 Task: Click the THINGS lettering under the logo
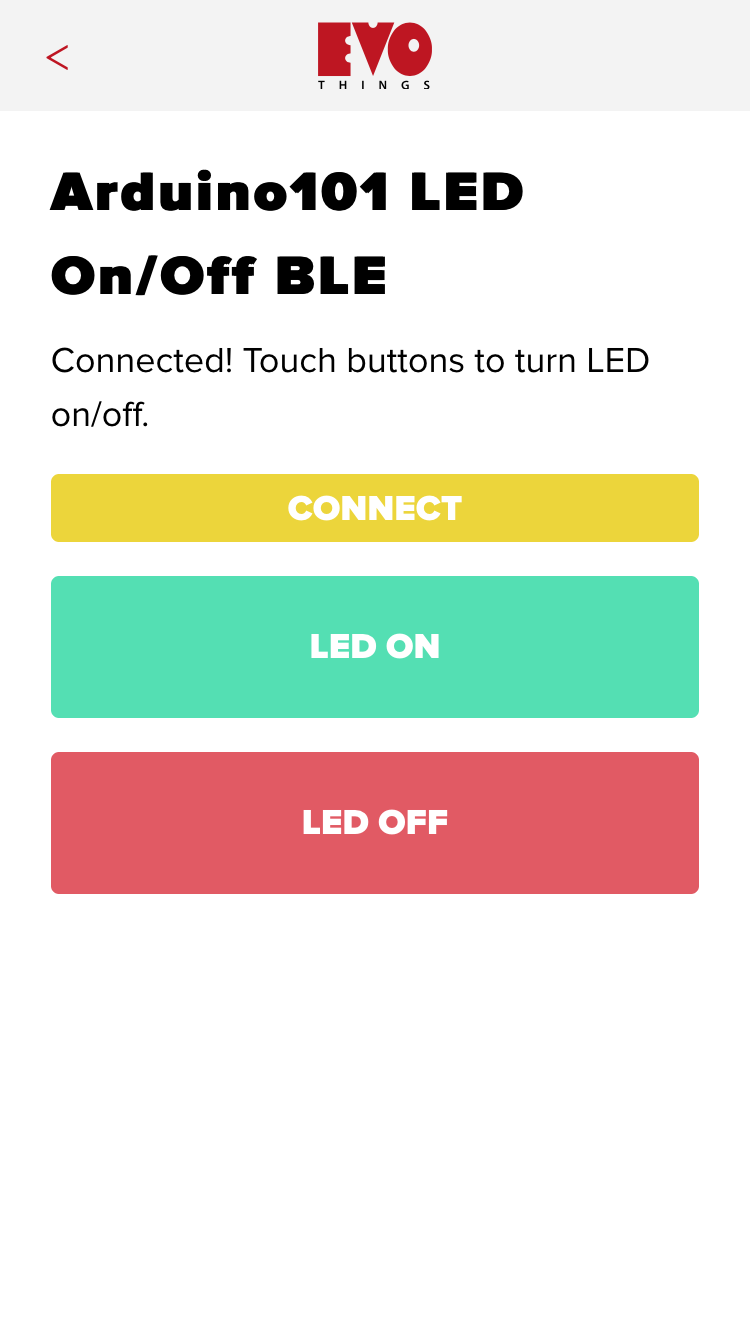tap(374, 86)
